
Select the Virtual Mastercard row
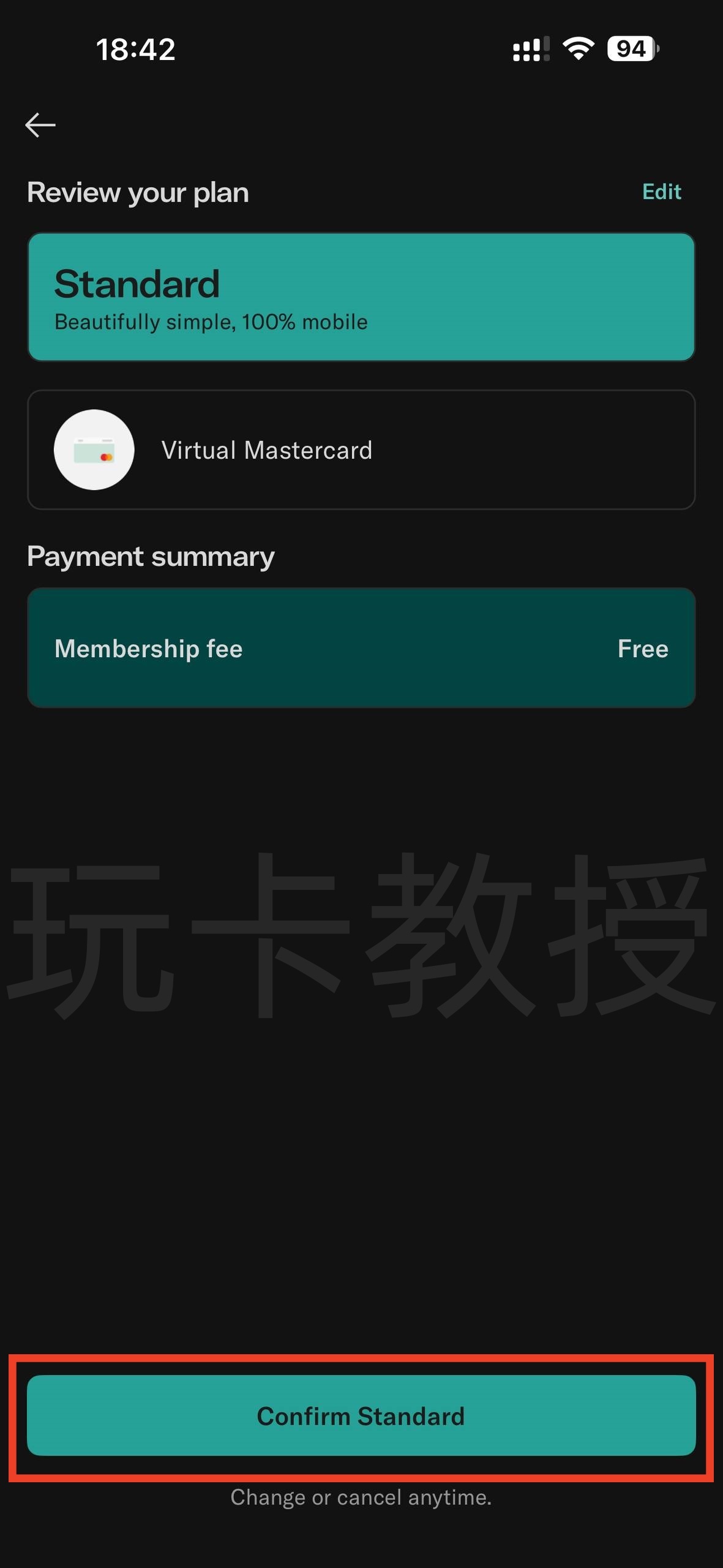pos(361,450)
